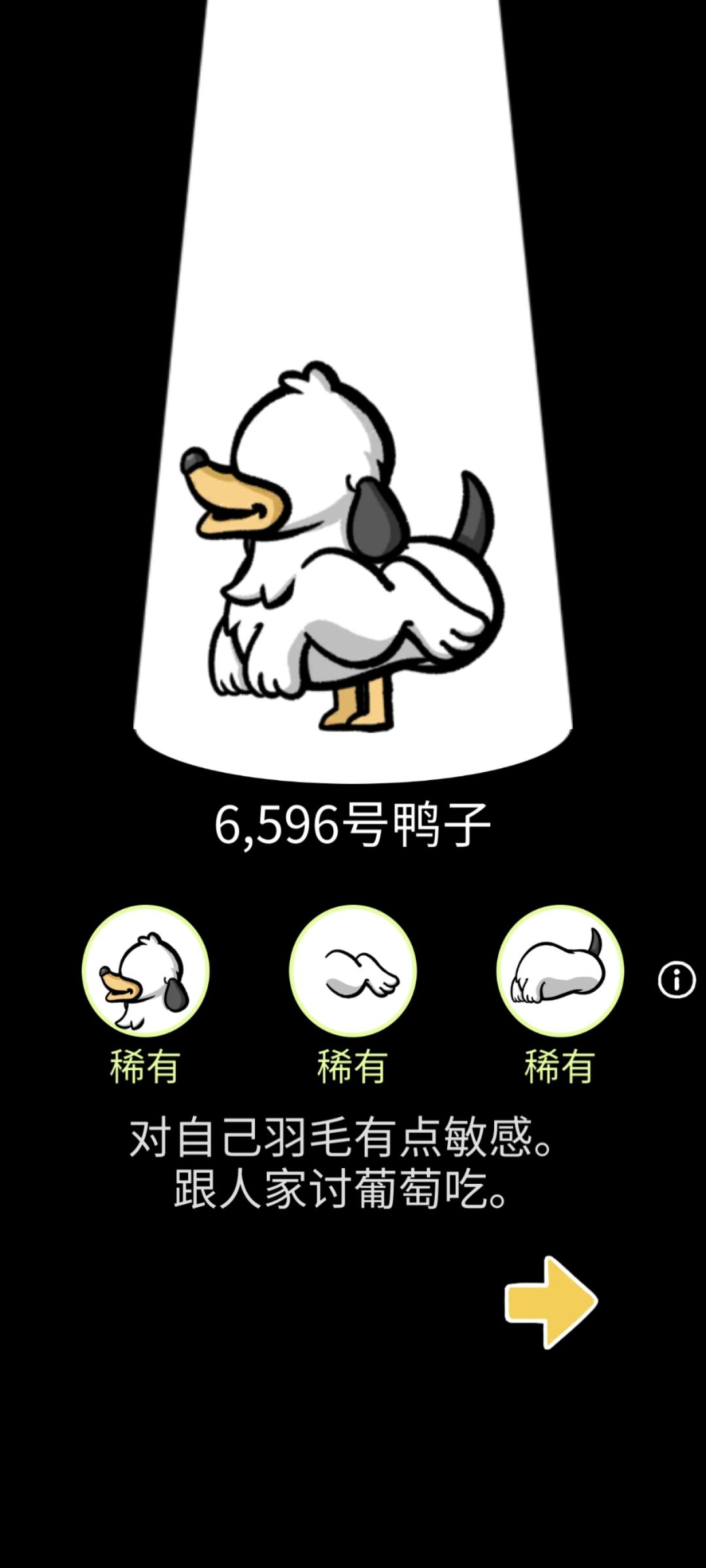
Task: Select the body and tail trait icon
Action: pyautogui.click(x=561, y=972)
